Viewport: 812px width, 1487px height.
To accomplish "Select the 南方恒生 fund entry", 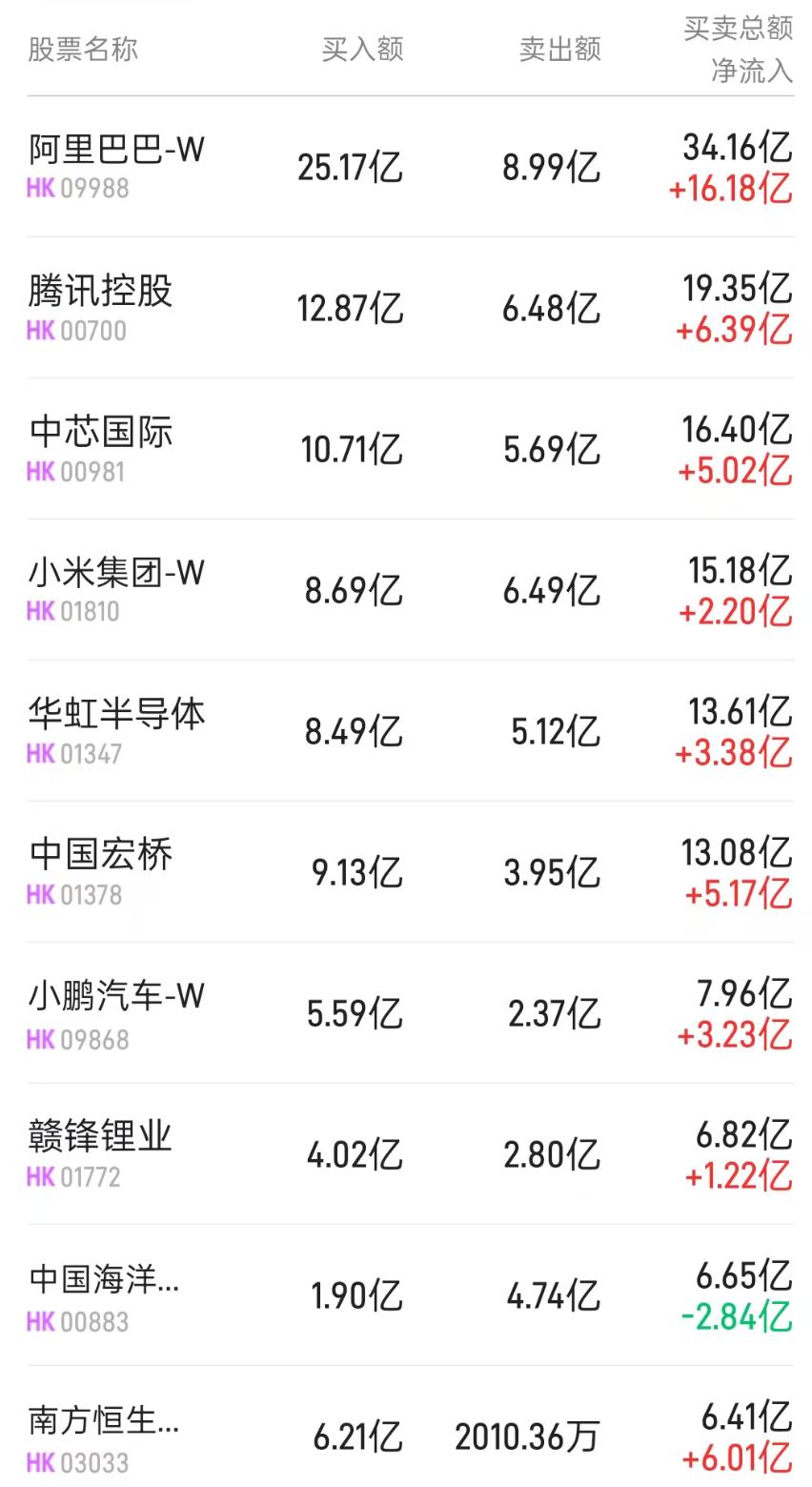I will click(x=105, y=1419).
